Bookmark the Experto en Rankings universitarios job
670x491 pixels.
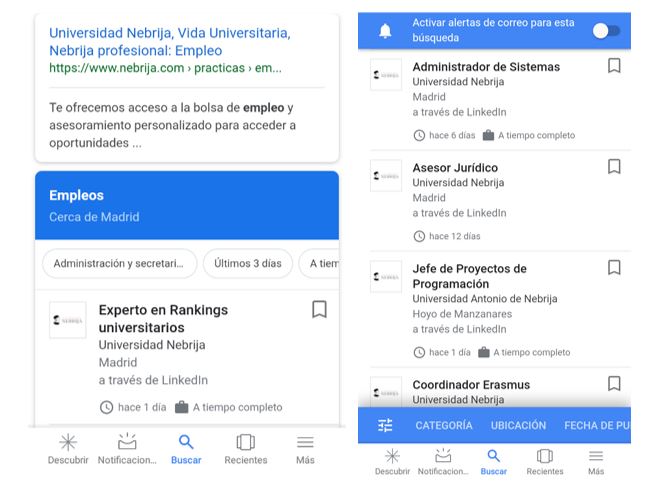tap(319, 310)
